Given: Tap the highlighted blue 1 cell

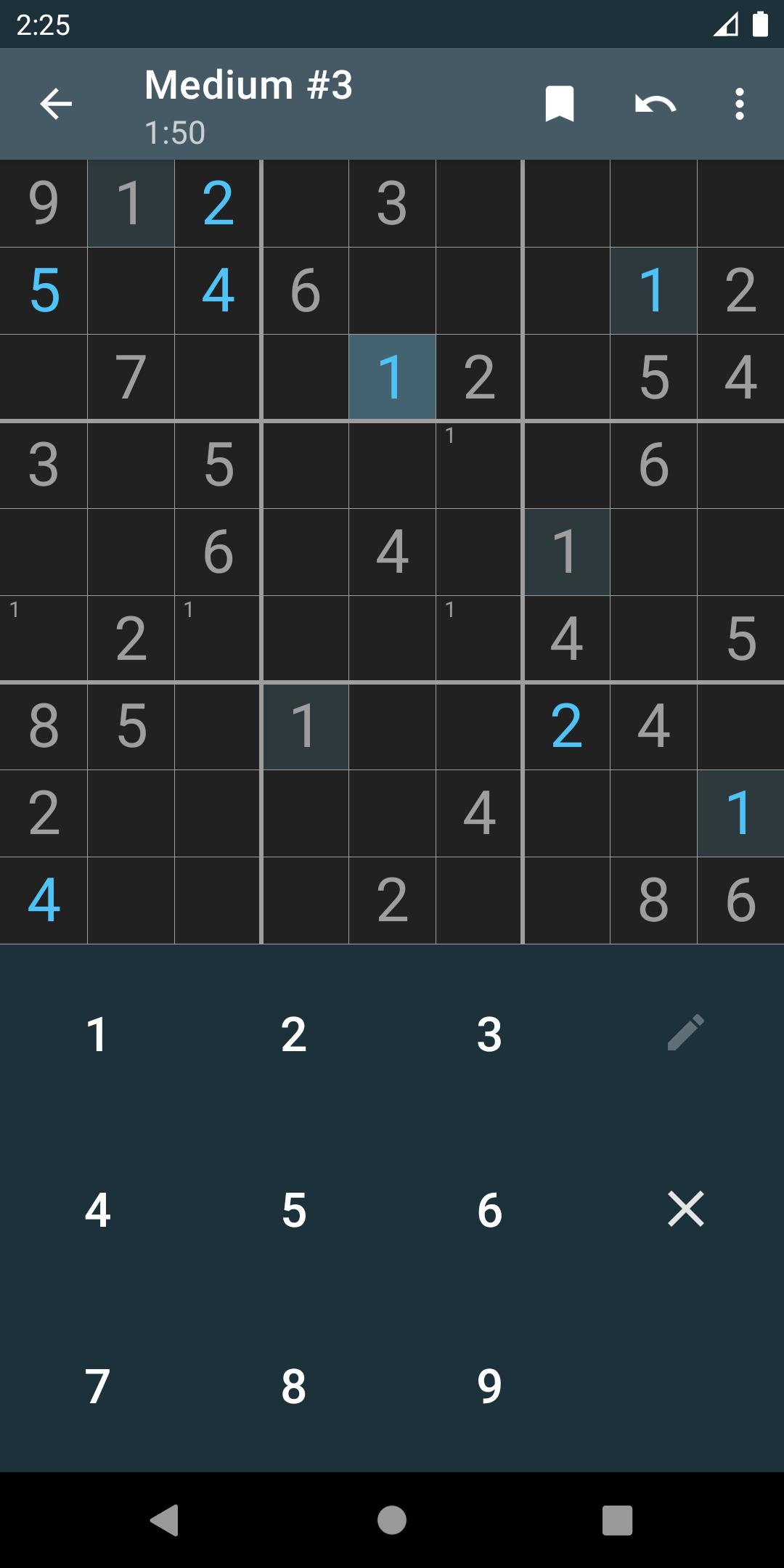Looking at the screenshot, I should pyautogui.click(x=392, y=377).
